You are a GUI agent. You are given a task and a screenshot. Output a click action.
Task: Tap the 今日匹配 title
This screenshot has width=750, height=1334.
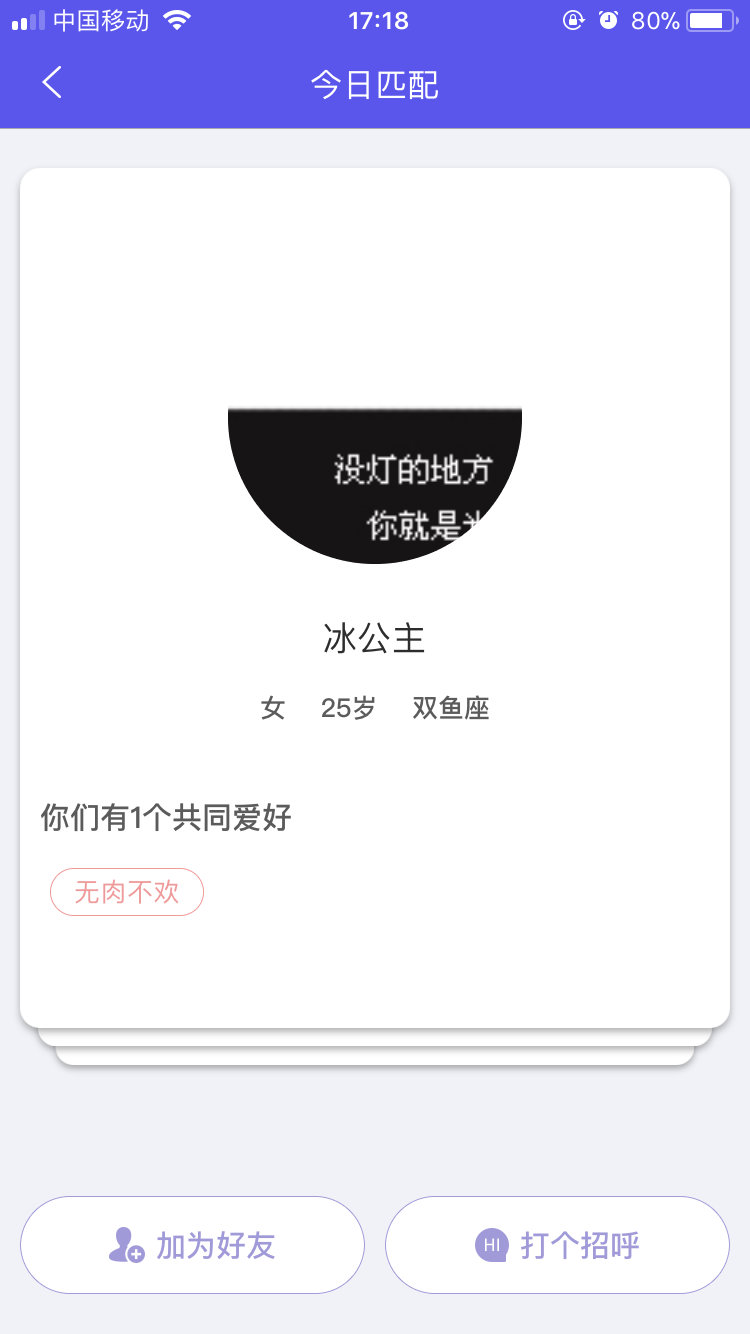coord(375,86)
